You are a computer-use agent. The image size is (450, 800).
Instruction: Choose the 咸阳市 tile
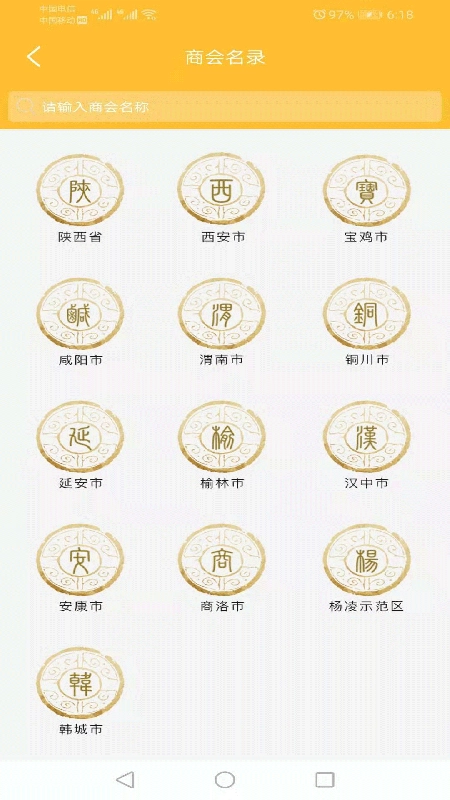coord(80,322)
